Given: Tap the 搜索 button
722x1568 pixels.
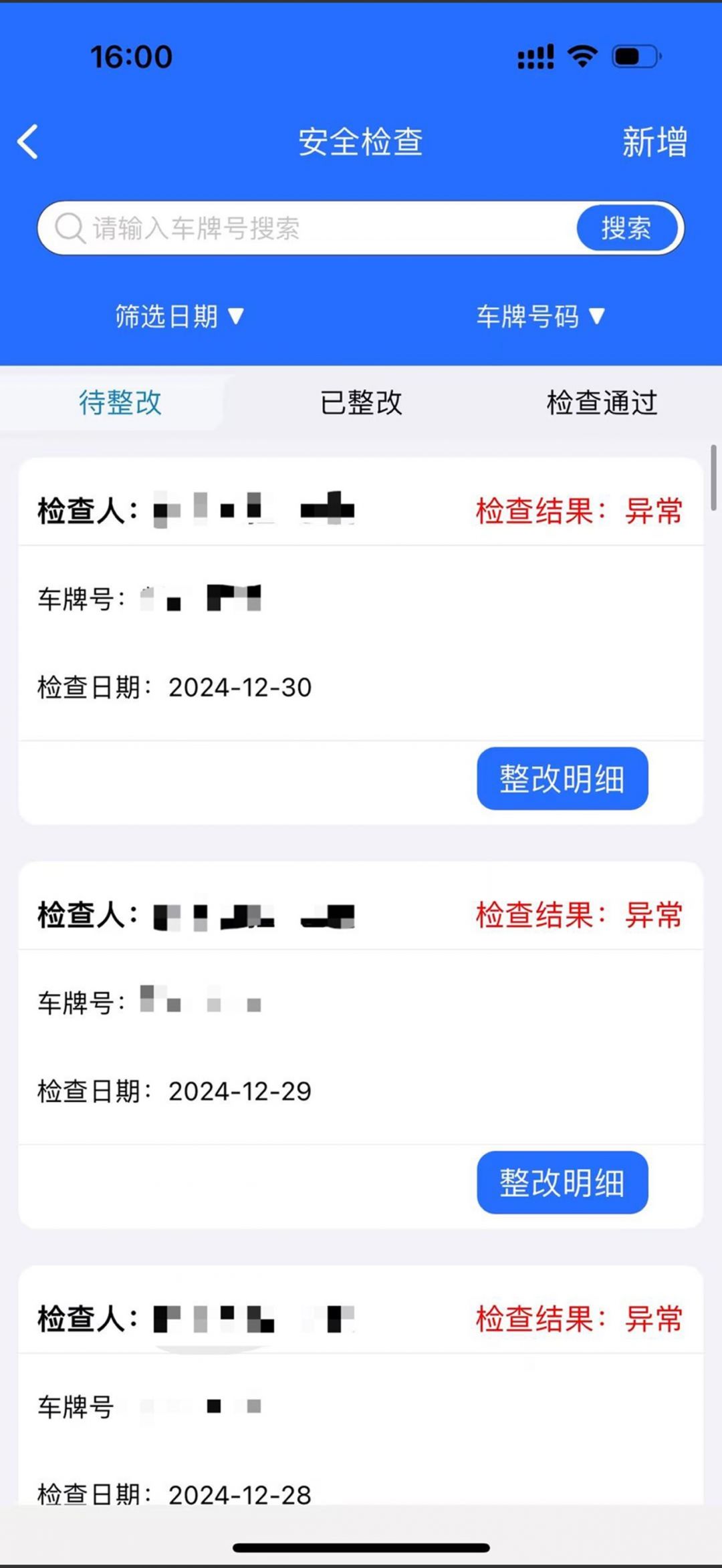Looking at the screenshot, I should pyautogui.click(x=627, y=228).
